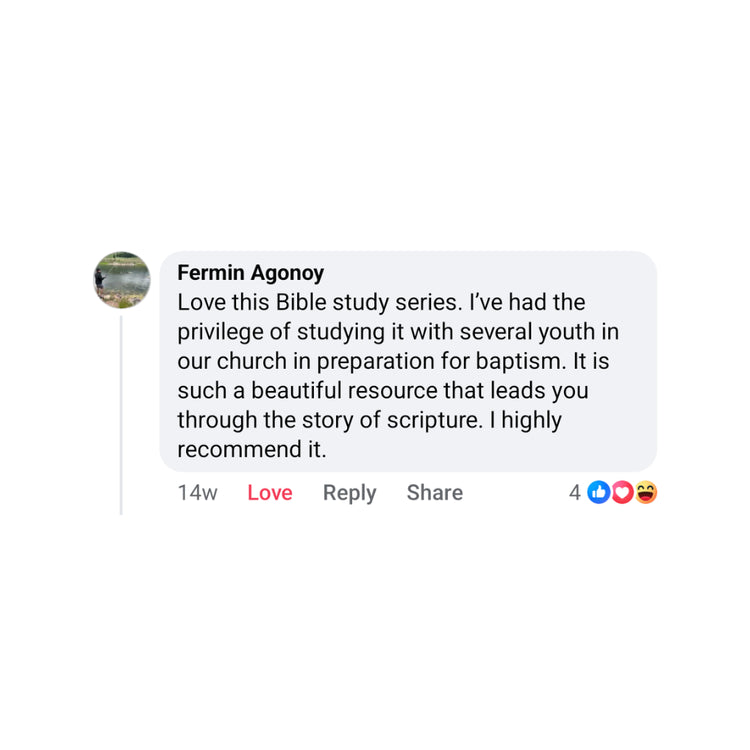This screenshot has width=750, height=750.
Task: Tap the Love reaction on this comment
Action: point(270,493)
